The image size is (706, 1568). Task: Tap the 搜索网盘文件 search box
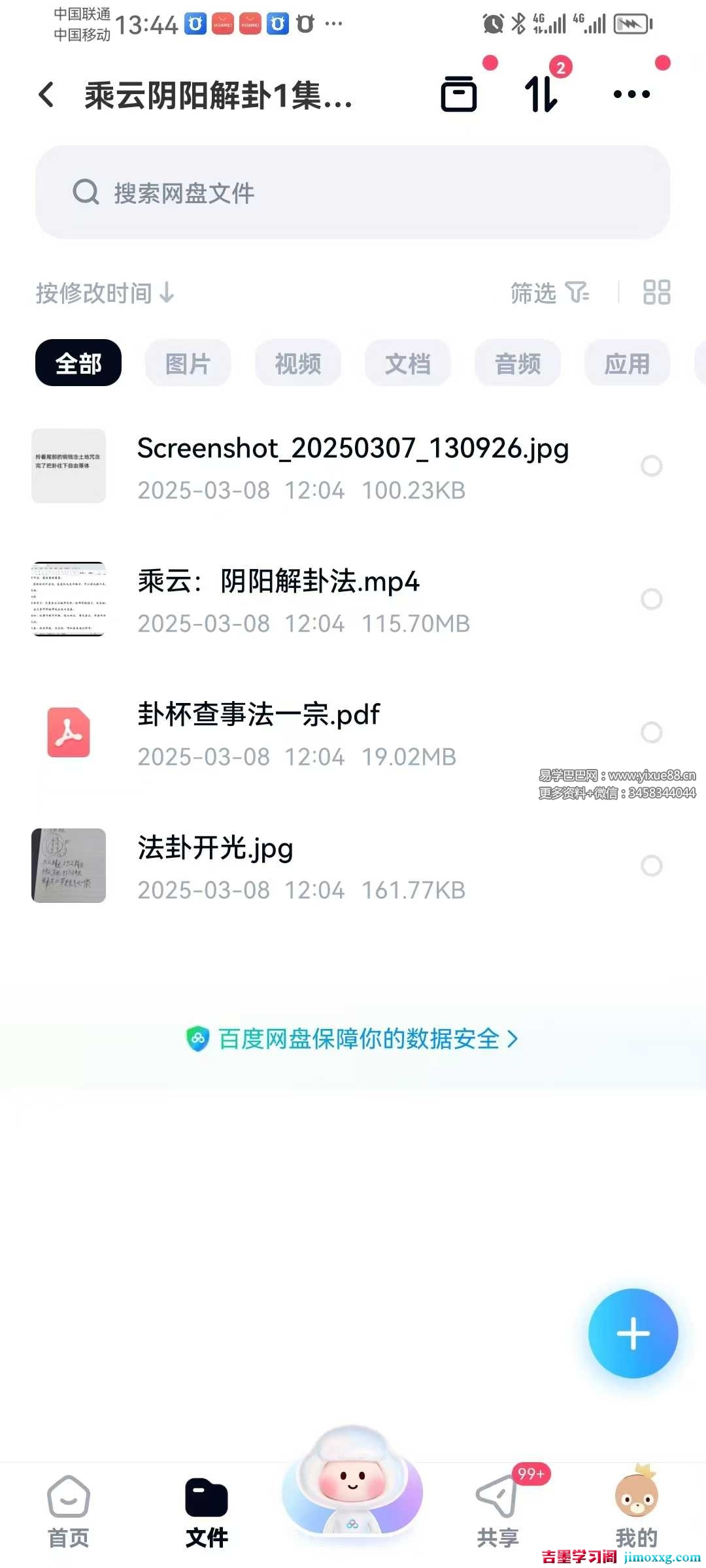353,193
